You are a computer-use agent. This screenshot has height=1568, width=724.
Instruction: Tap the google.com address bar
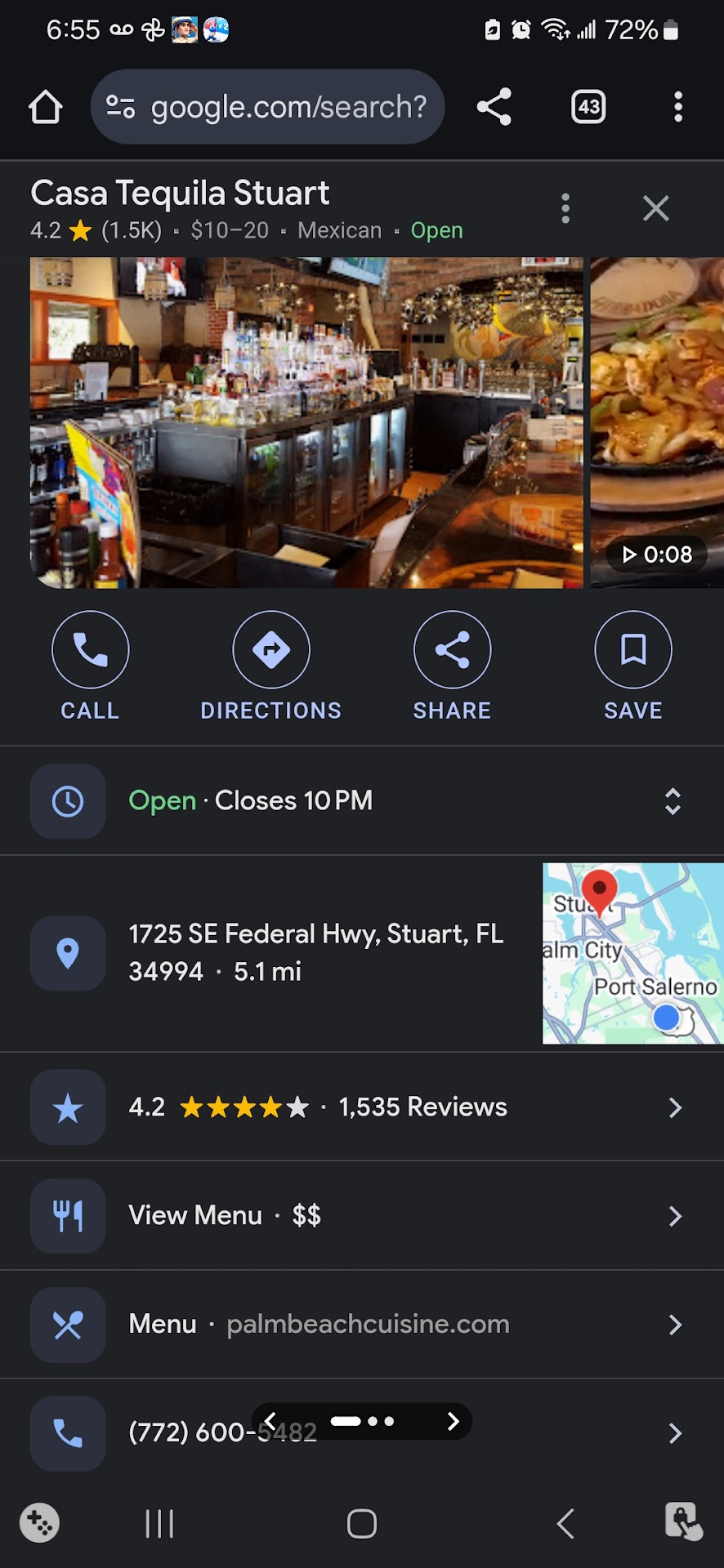tap(268, 107)
